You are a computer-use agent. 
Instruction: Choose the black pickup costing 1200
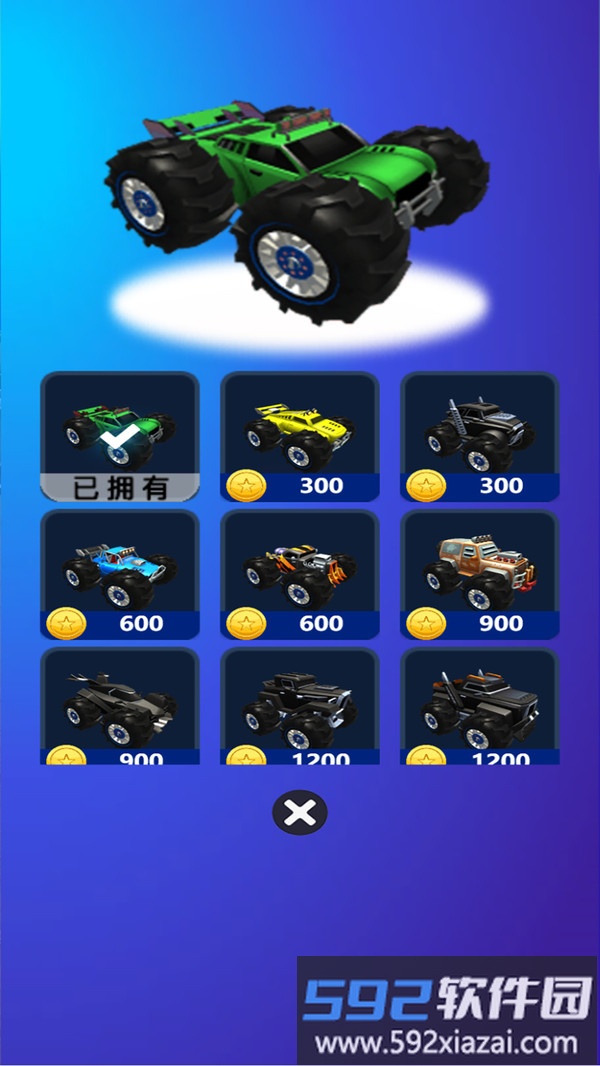pyautogui.click(x=300, y=707)
